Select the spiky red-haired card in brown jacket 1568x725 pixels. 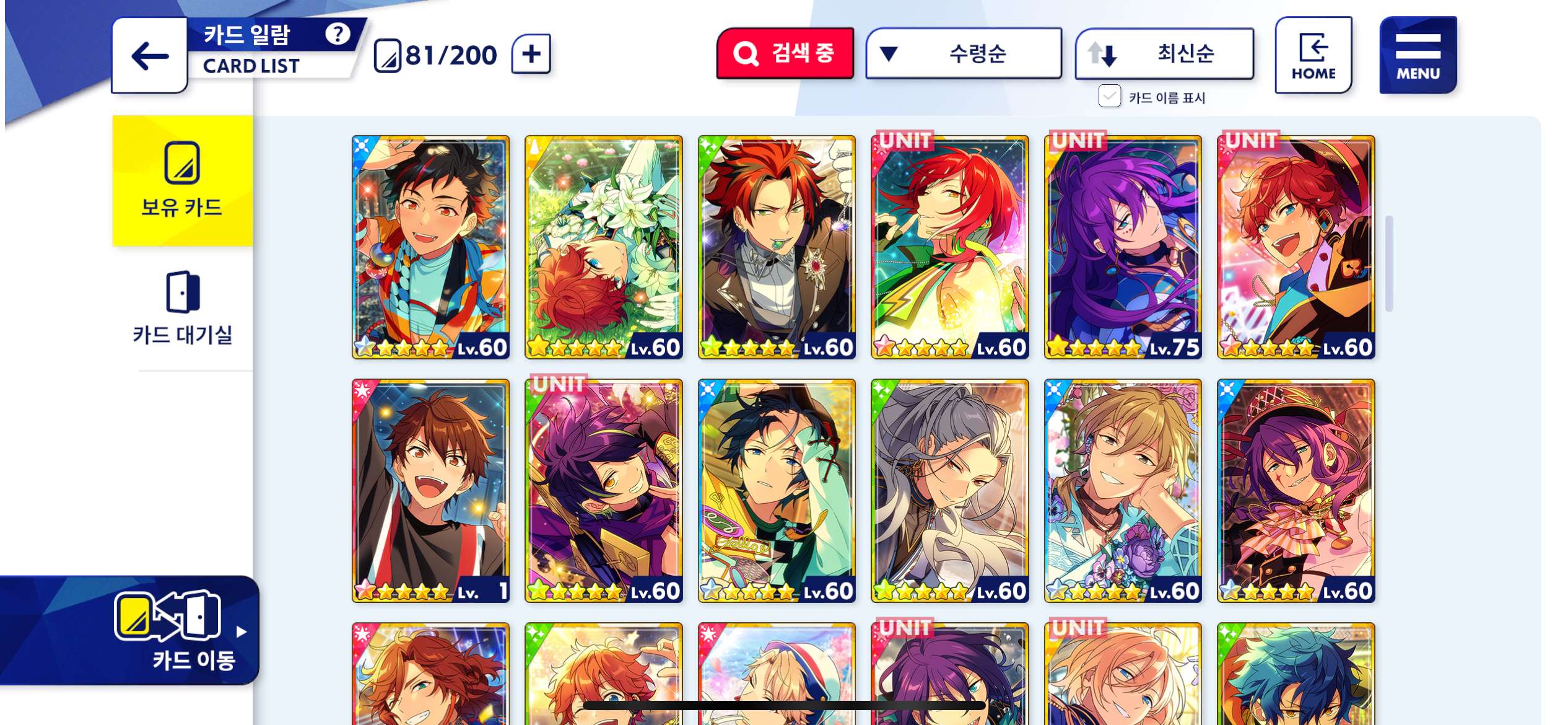777,247
